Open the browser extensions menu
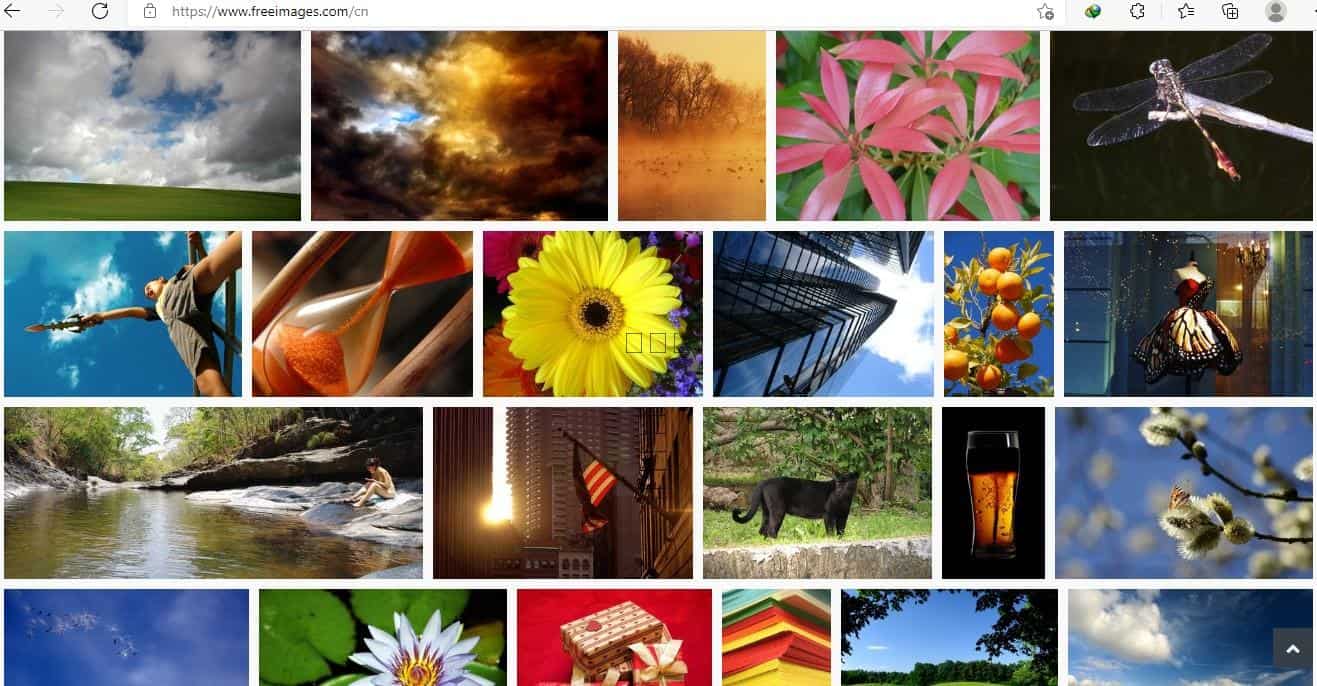Viewport: 1317px width, 686px height. pos(1137,11)
